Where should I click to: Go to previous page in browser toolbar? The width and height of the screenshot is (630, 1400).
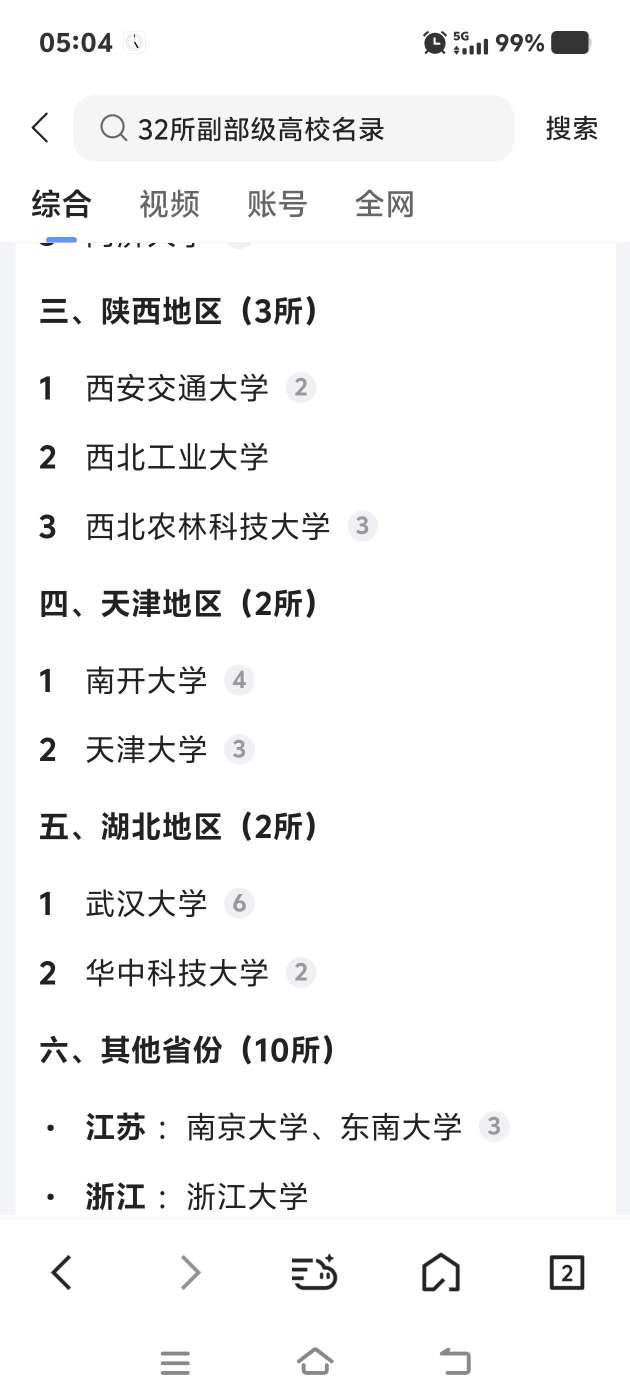point(62,1273)
